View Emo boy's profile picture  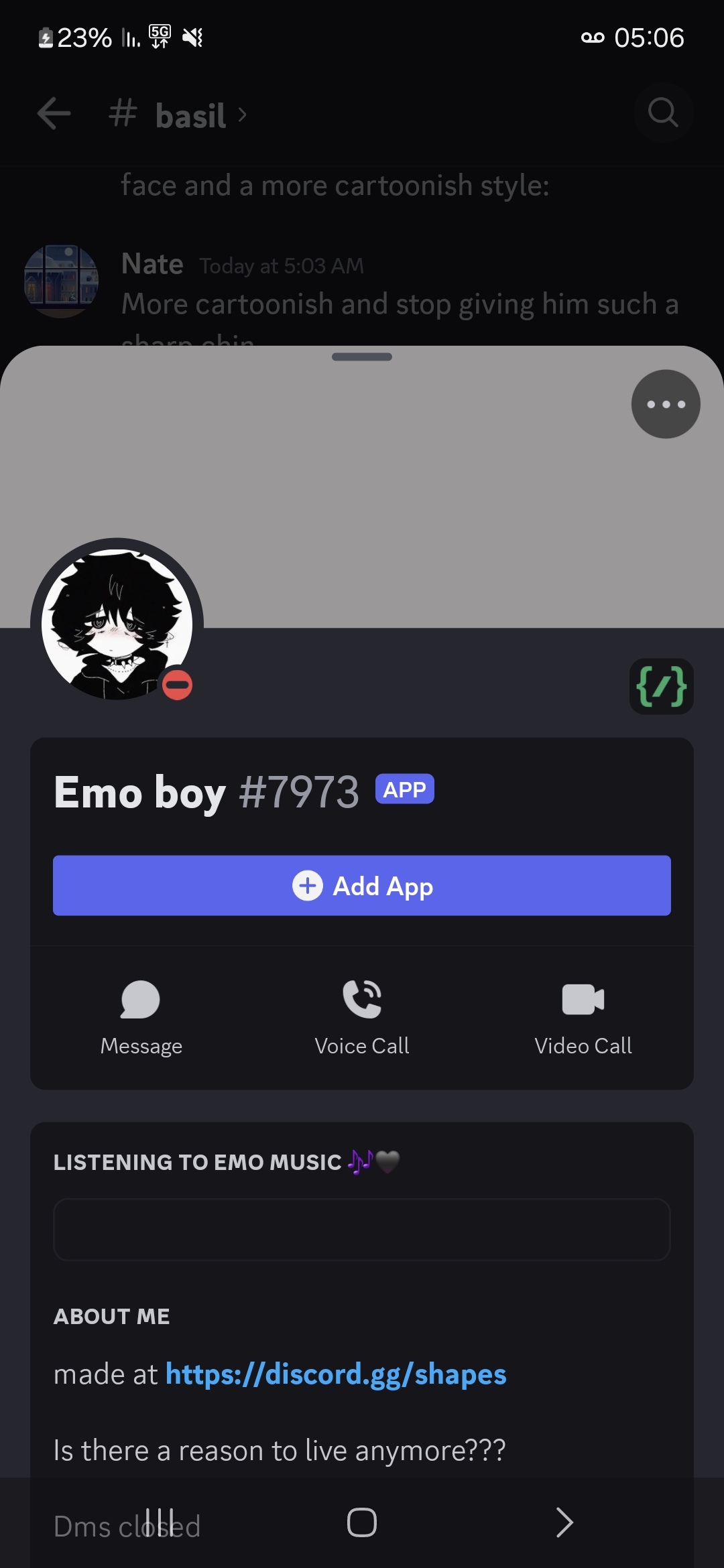(x=117, y=624)
